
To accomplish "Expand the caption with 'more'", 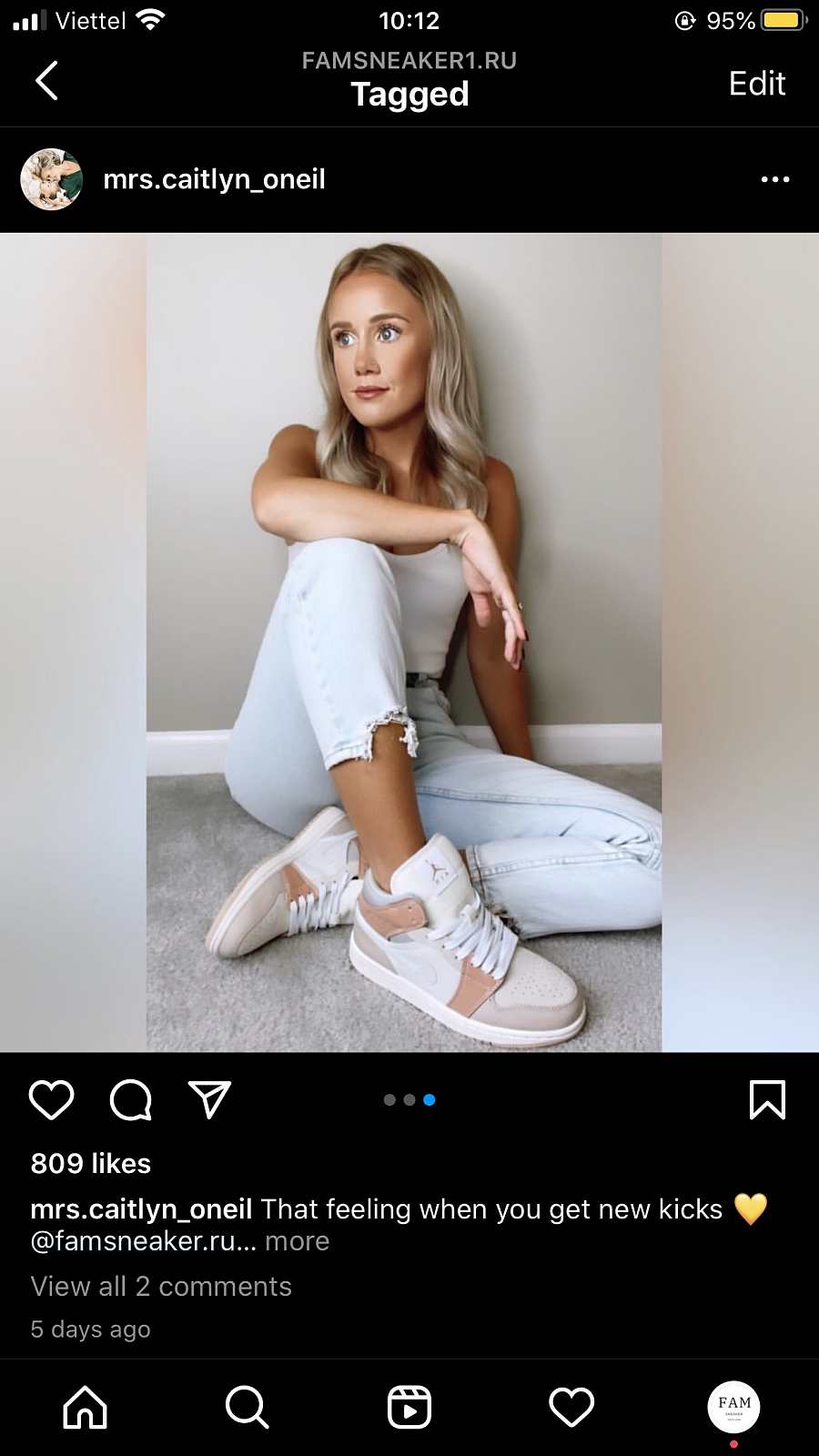I will click(297, 1241).
